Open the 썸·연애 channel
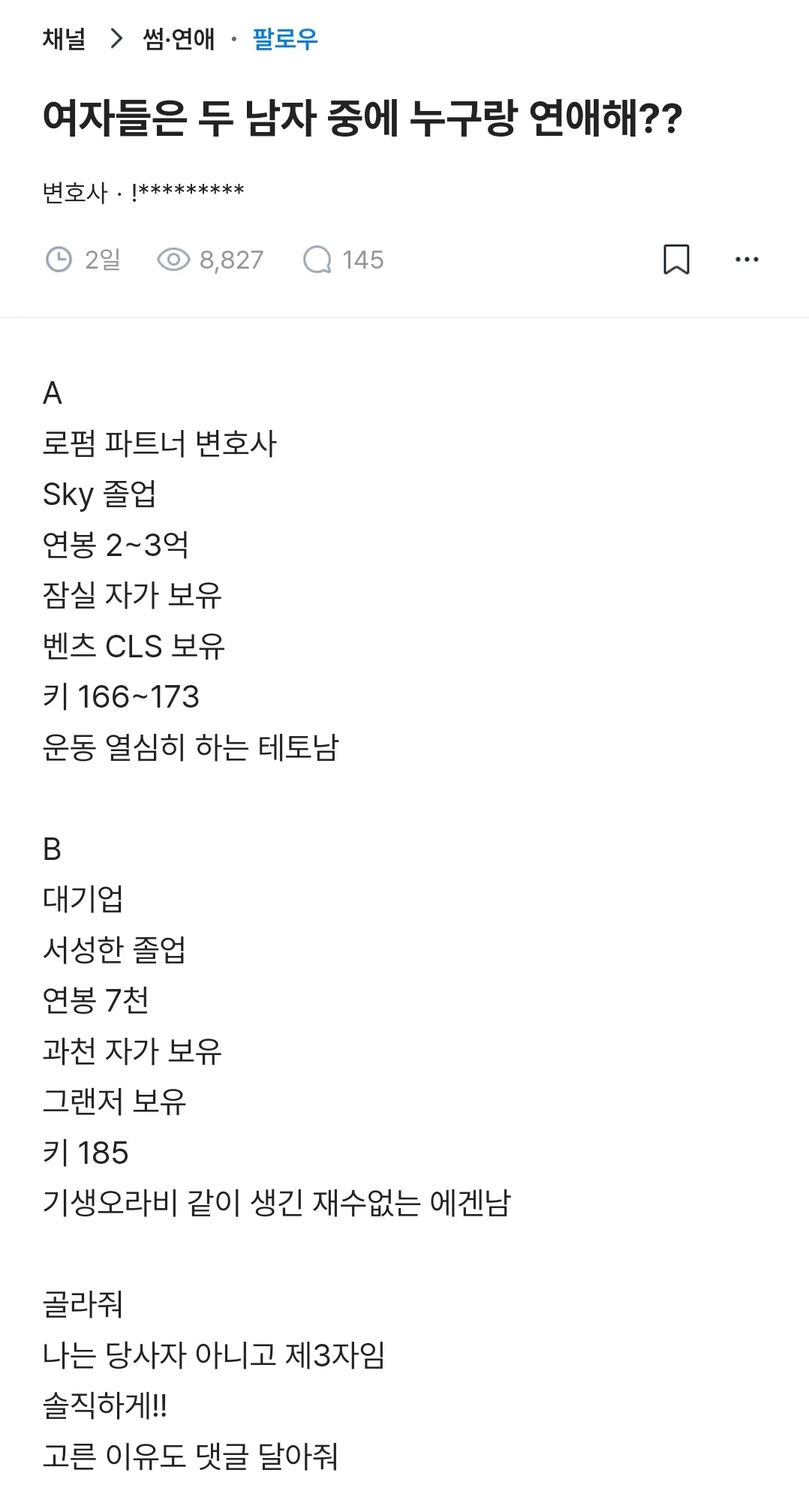Screen dimensions: 809x1512 pyautogui.click(x=179, y=38)
